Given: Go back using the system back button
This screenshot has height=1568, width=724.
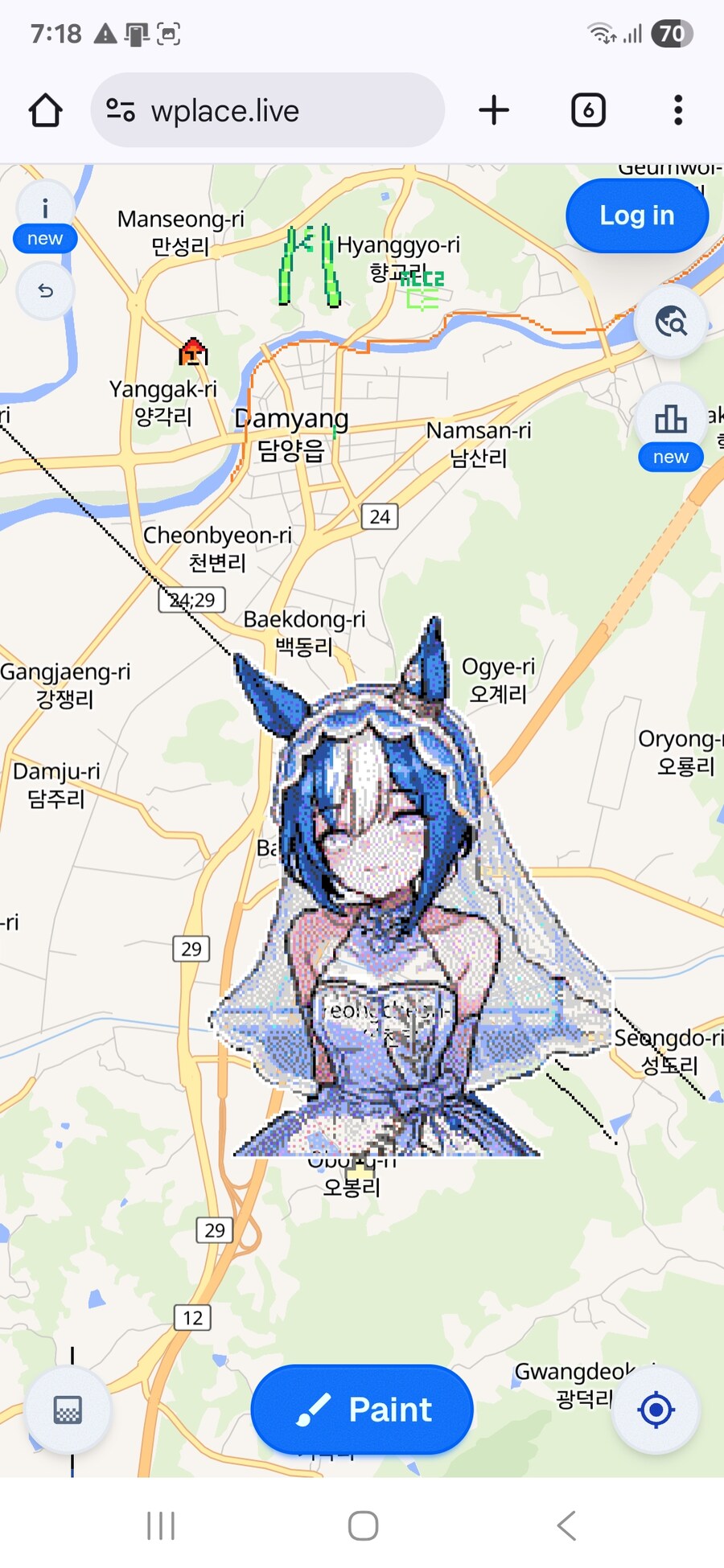Looking at the screenshot, I should tap(566, 1525).
